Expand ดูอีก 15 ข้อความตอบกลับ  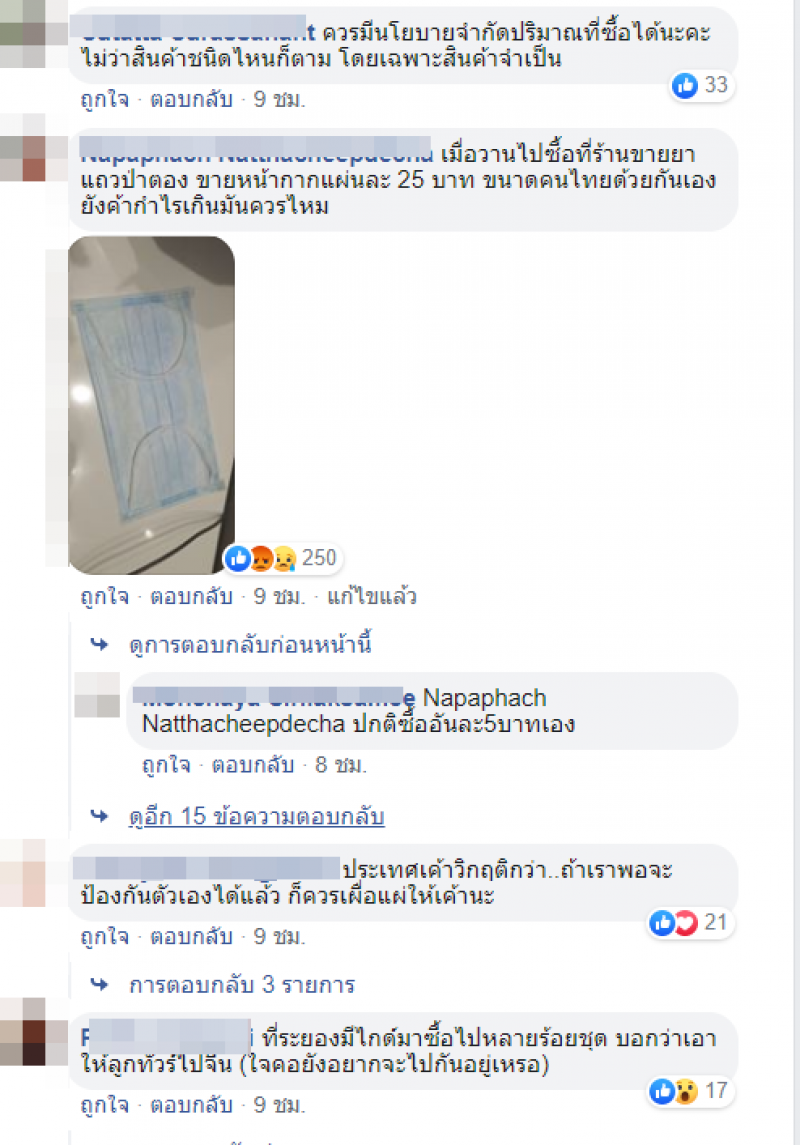tap(257, 816)
